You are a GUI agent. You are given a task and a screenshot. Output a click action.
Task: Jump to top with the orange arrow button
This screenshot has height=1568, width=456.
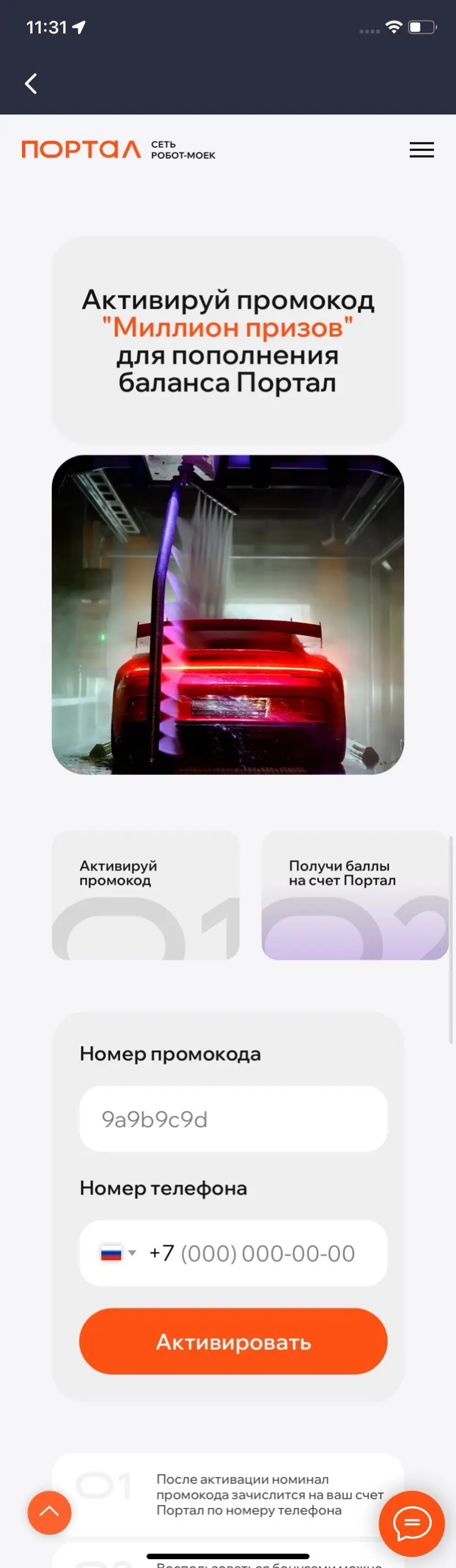point(50,1512)
